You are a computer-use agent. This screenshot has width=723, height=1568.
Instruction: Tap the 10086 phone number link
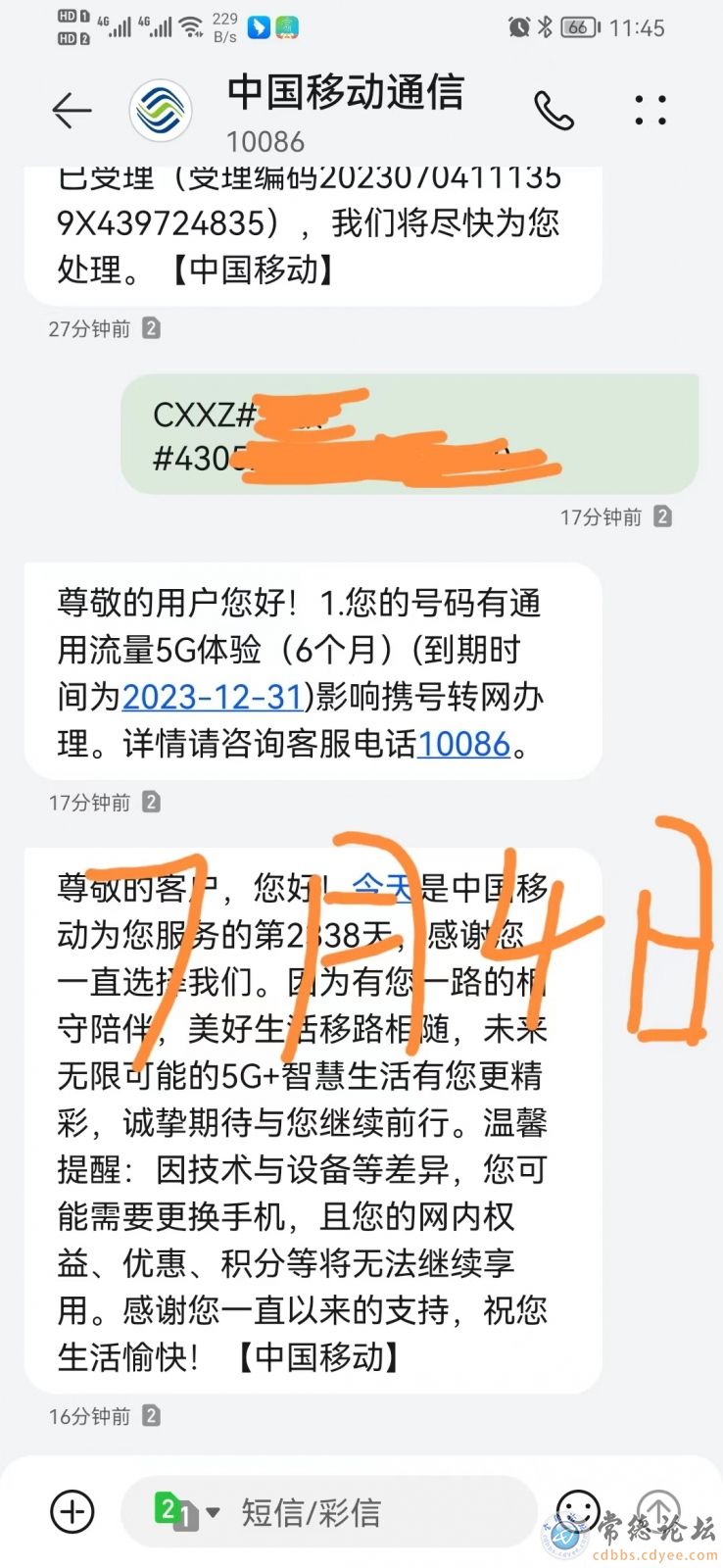click(x=463, y=744)
